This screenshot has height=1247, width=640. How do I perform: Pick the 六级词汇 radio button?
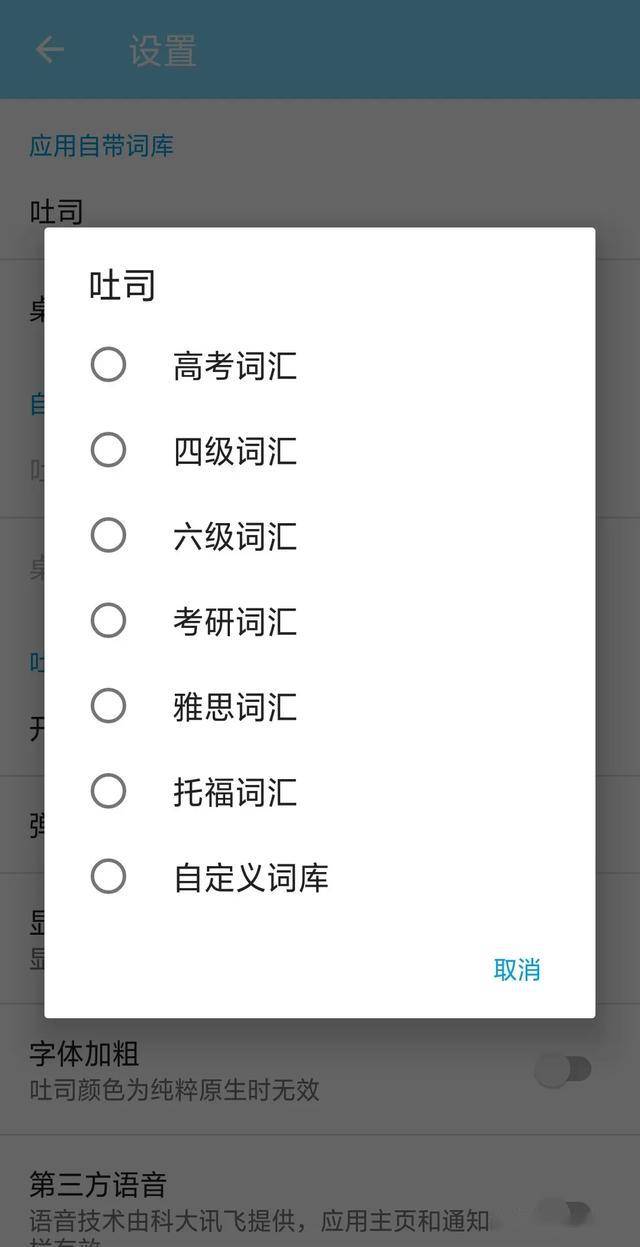coord(108,536)
